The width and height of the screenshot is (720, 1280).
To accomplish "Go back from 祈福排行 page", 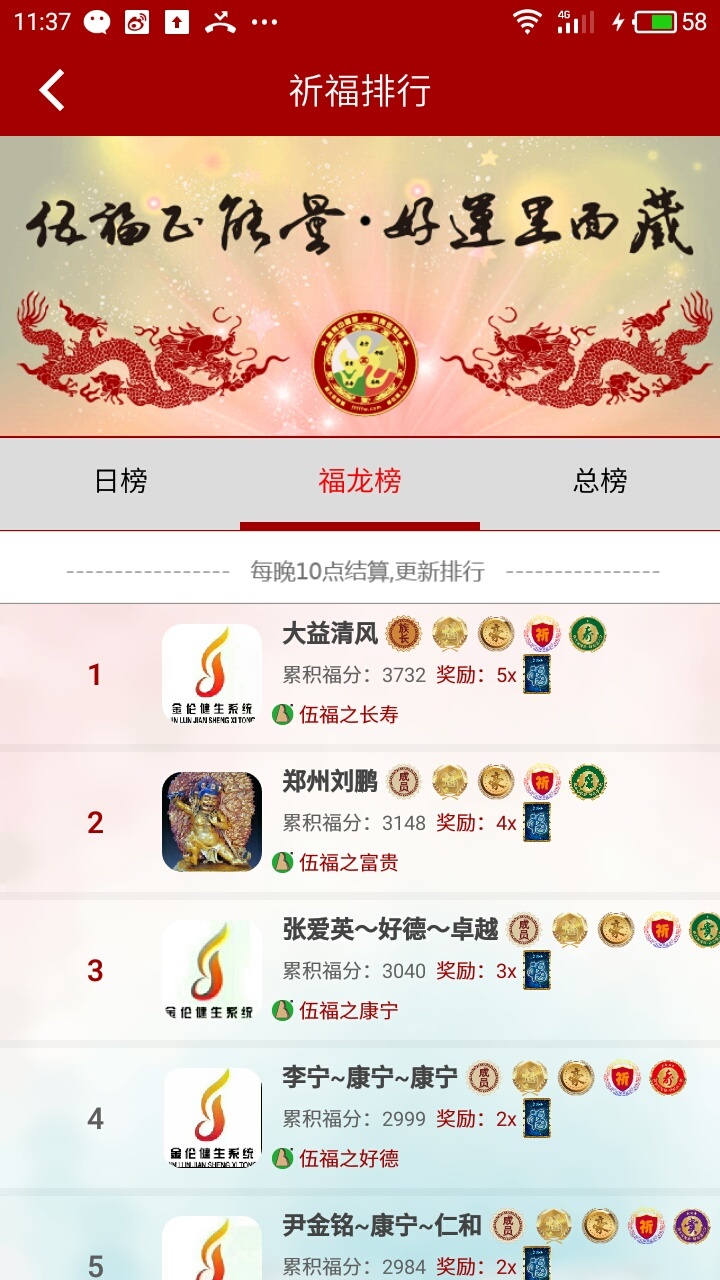I will coord(52,90).
